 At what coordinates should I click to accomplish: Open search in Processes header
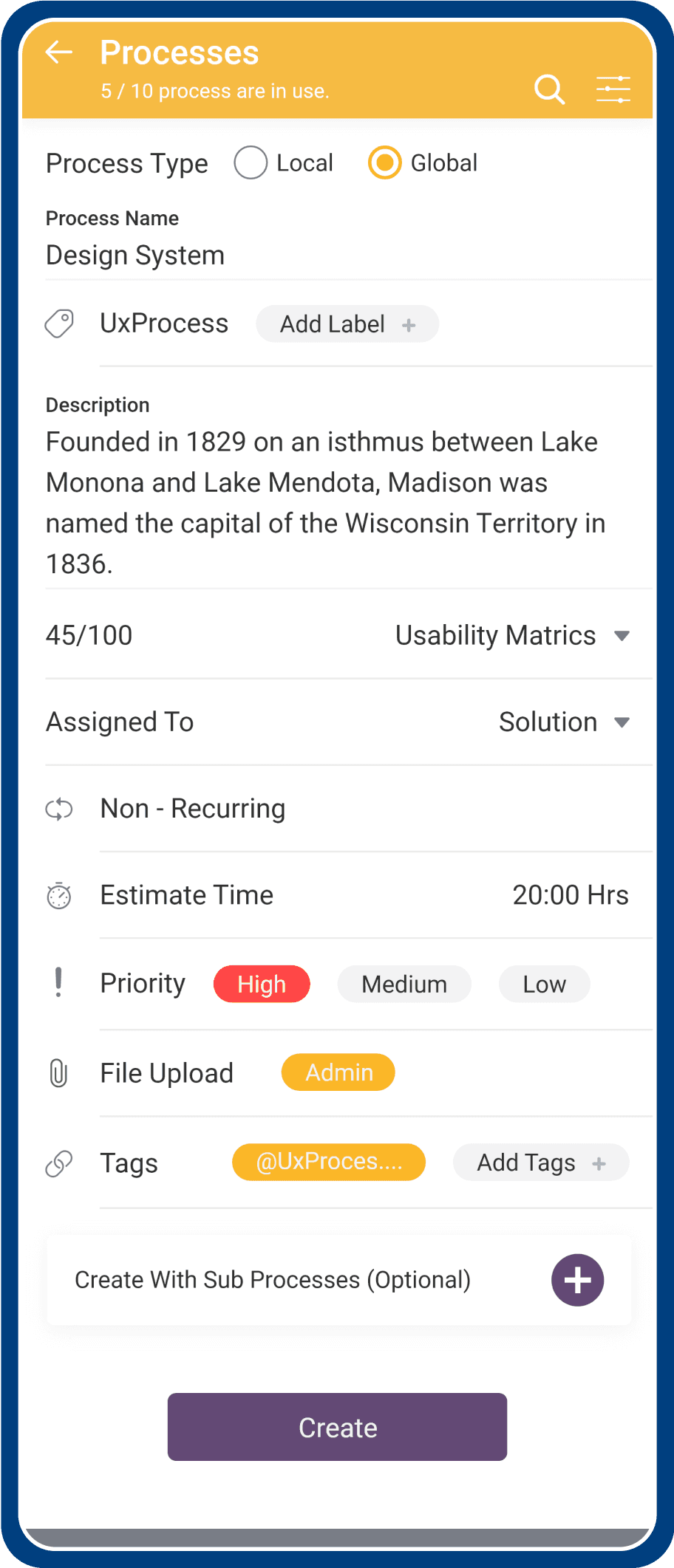pos(549,89)
